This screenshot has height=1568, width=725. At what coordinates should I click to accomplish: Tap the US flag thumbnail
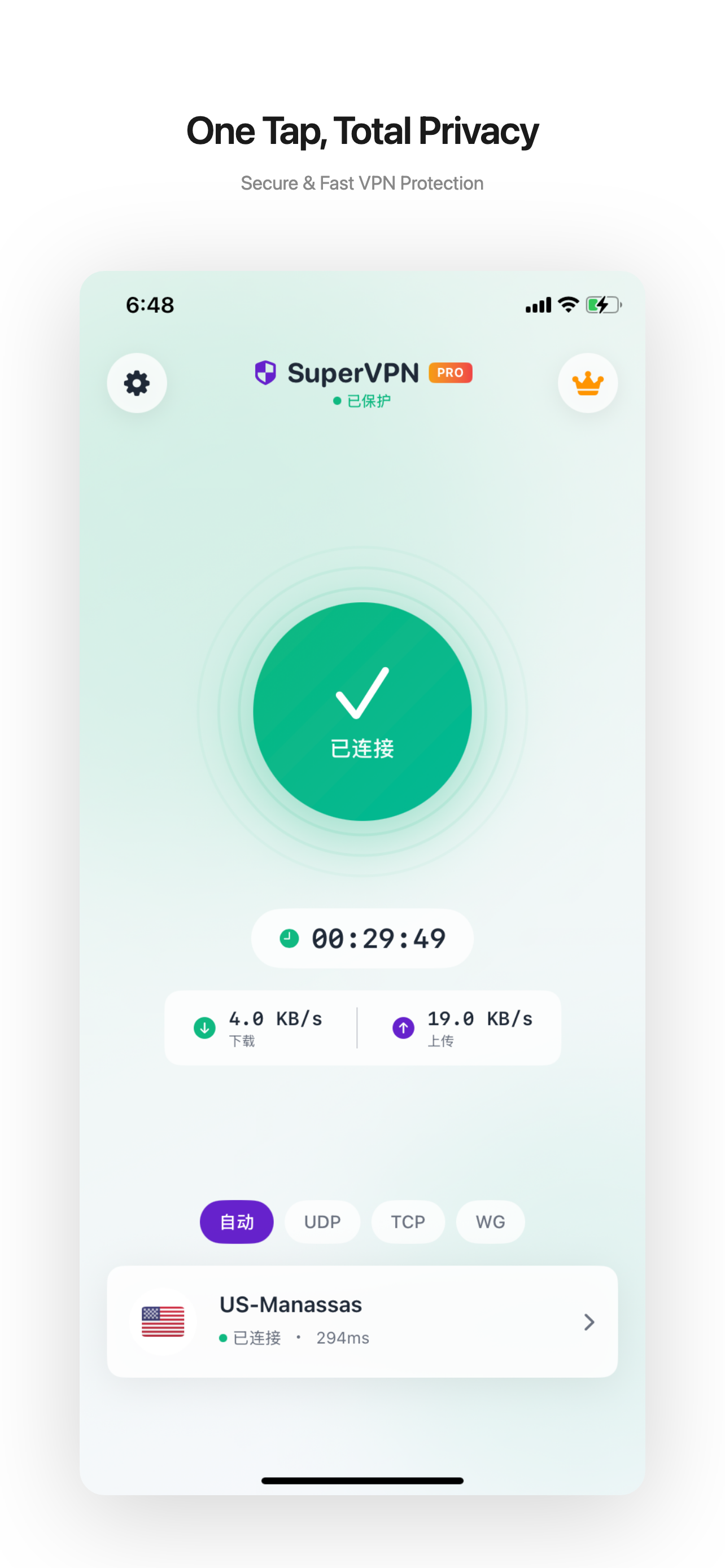pos(164,1322)
